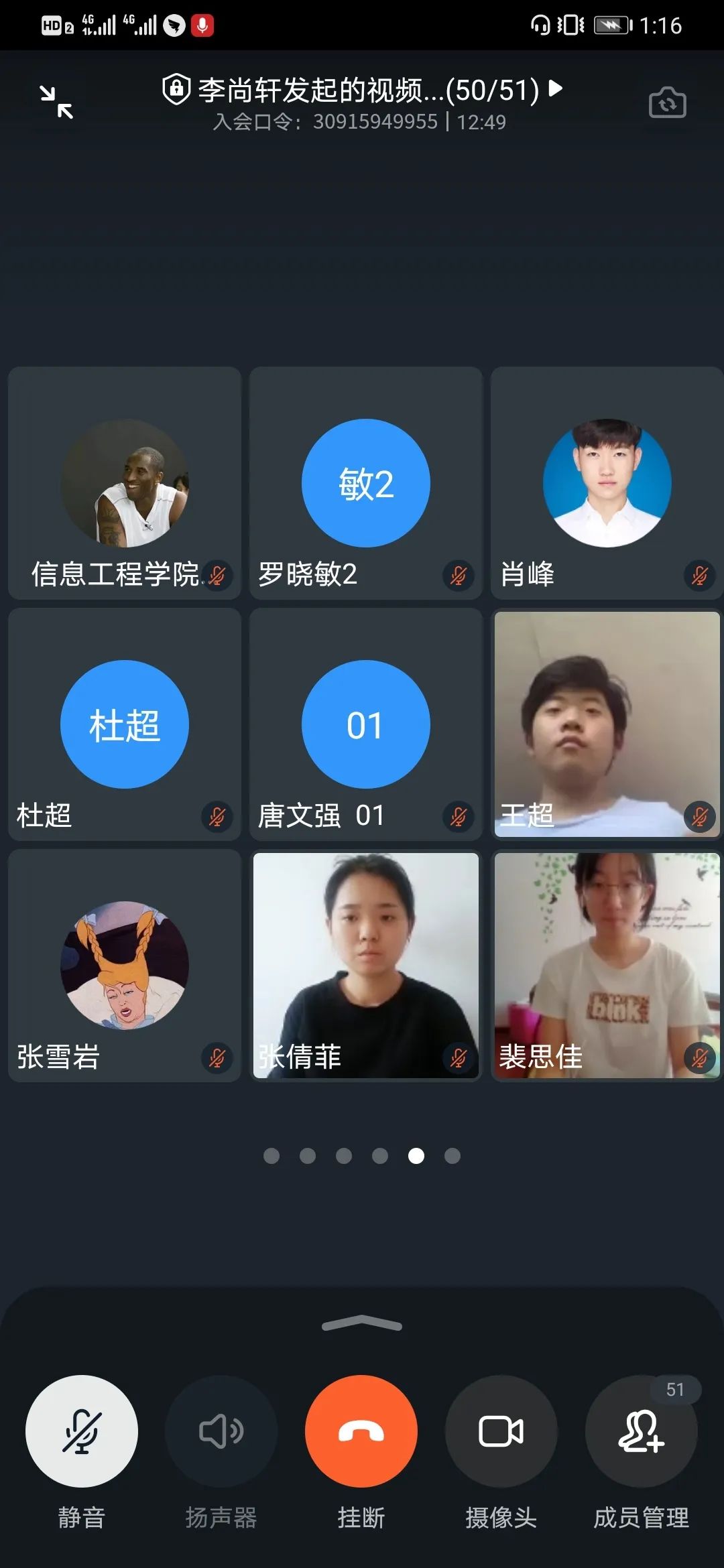Enlarge 裴思佳's video feed

607,966
